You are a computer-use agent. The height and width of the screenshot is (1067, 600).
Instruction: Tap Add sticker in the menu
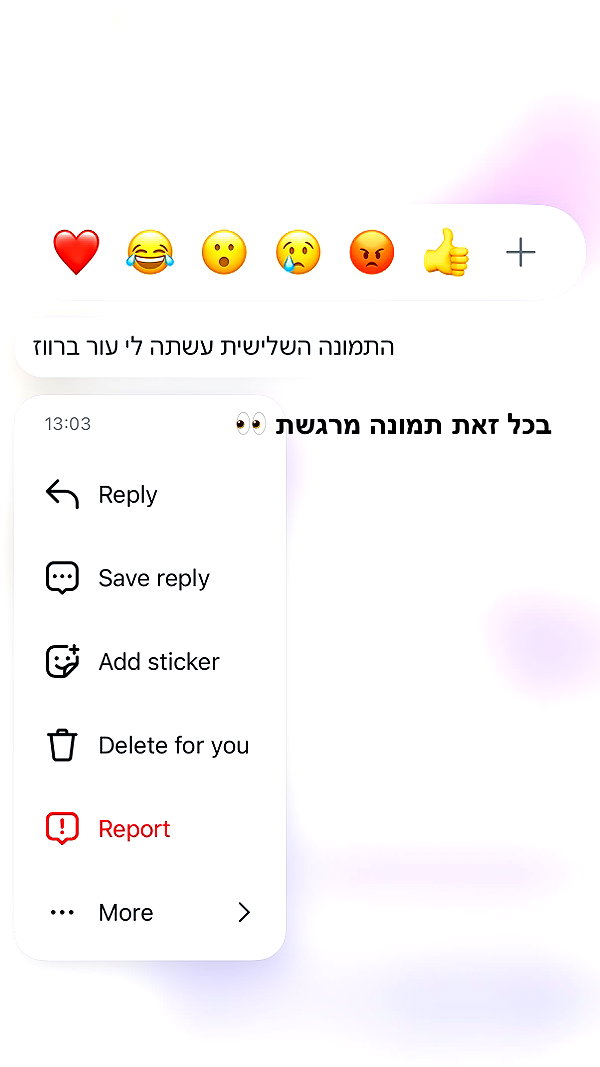(x=150, y=661)
